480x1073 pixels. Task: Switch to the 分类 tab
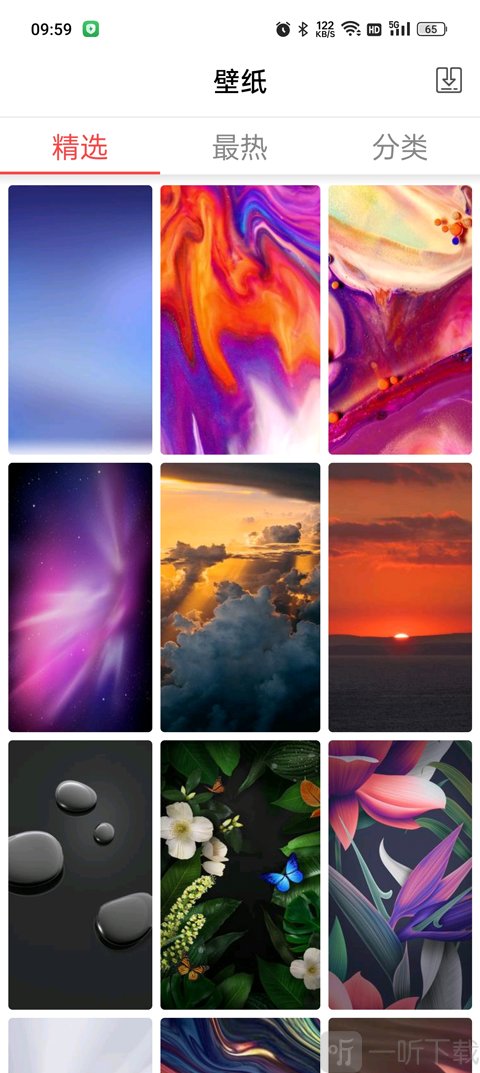click(400, 147)
